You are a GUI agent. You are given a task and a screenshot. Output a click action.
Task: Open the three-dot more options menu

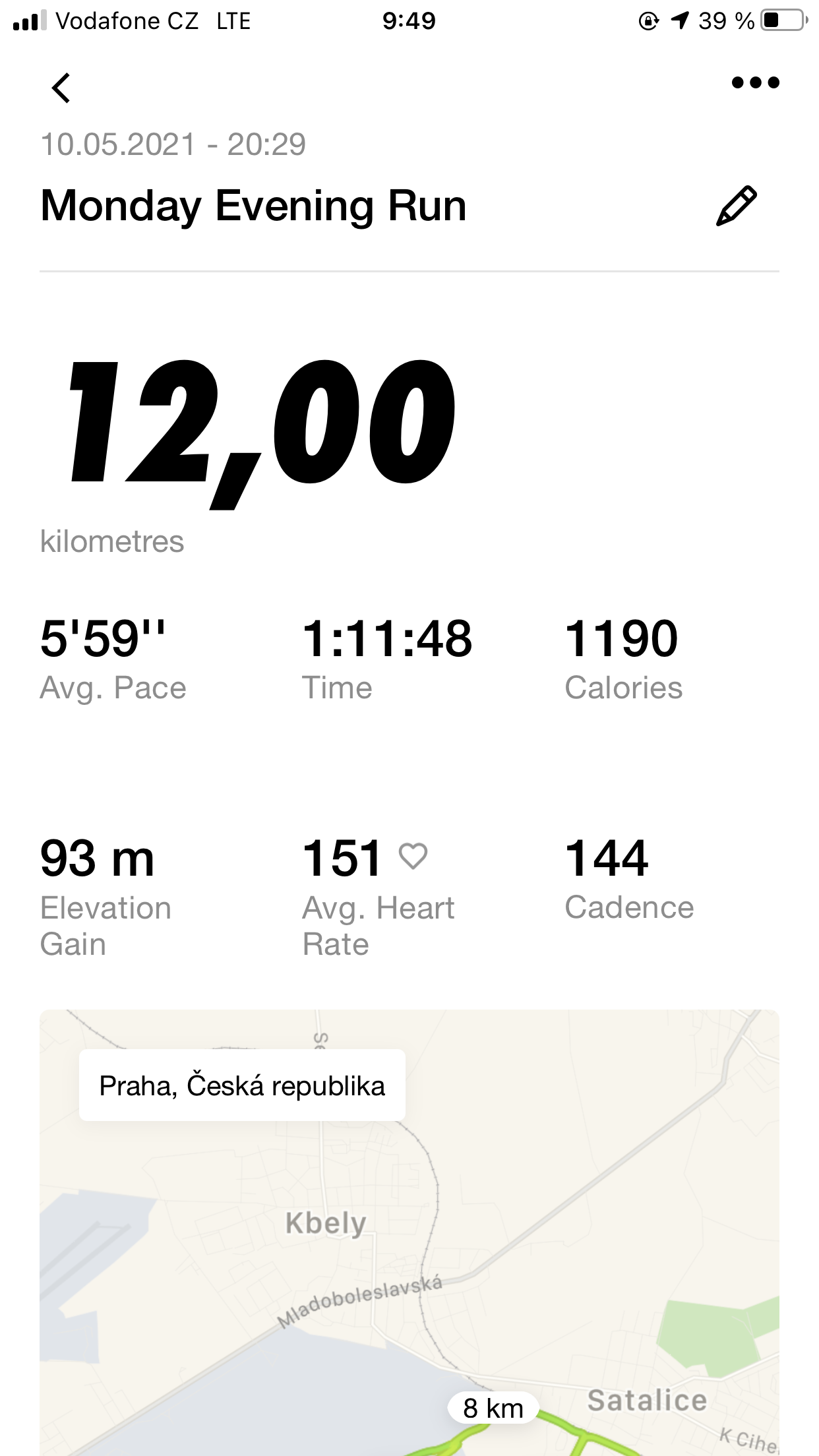pyautogui.click(x=756, y=82)
